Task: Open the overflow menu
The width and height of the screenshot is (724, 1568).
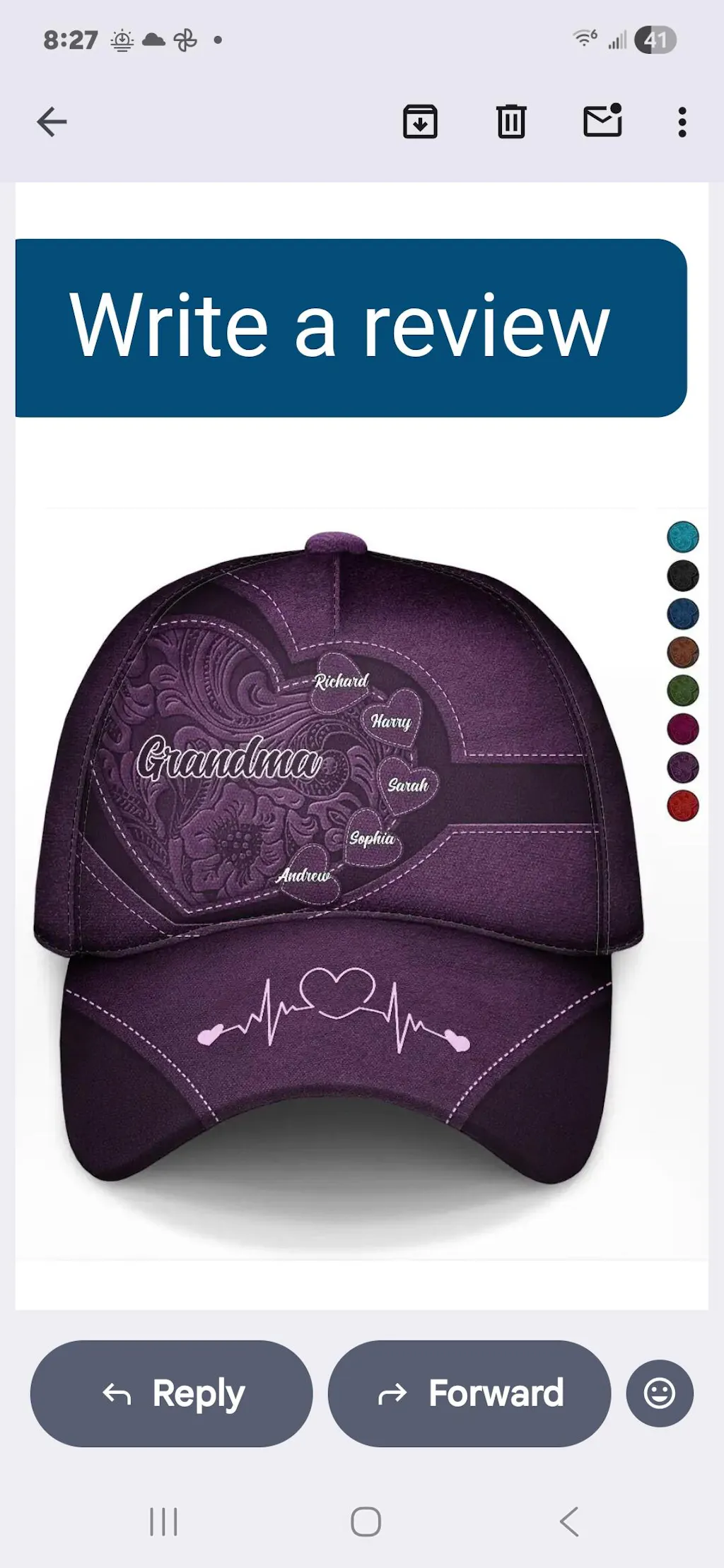Action: (x=682, y=122)
